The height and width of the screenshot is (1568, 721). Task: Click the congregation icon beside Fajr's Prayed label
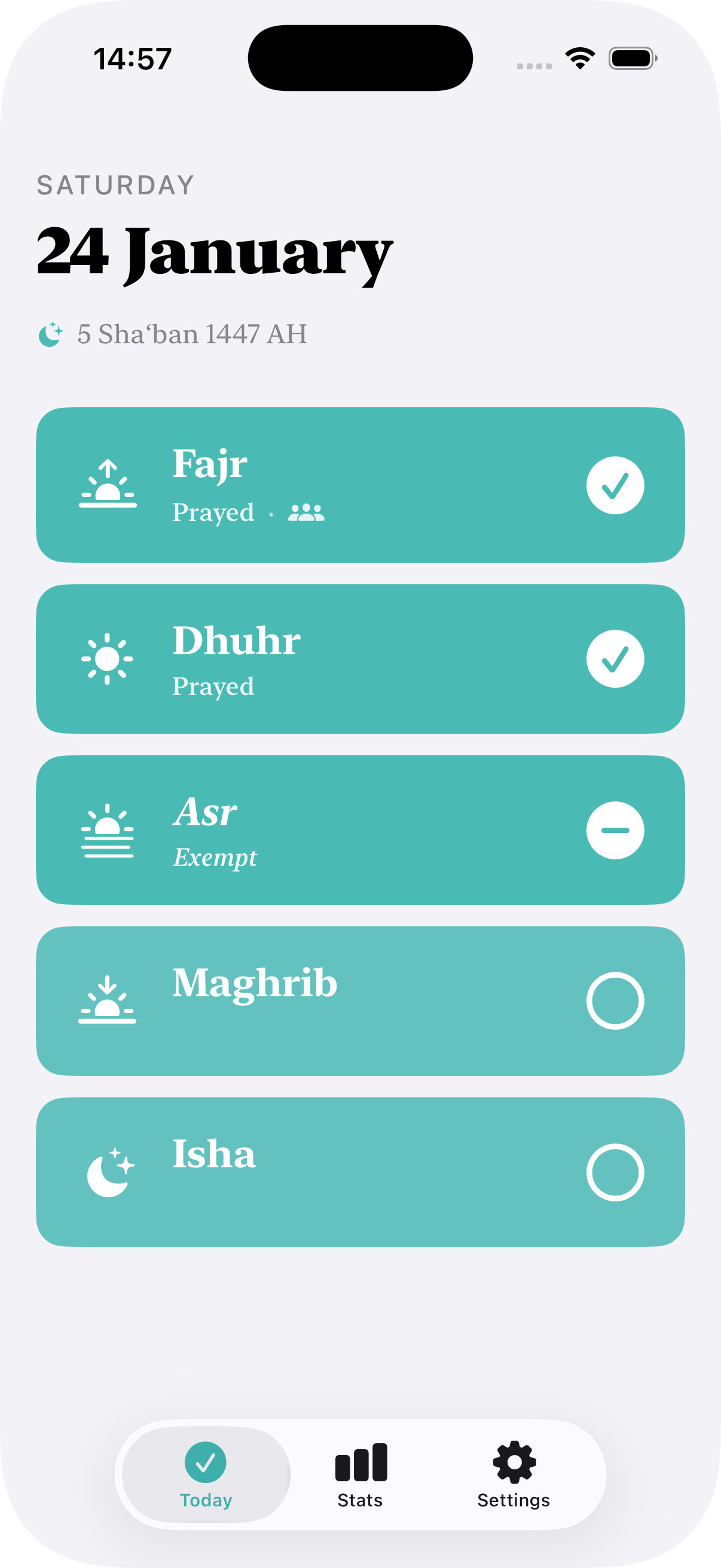click(307, 512)
